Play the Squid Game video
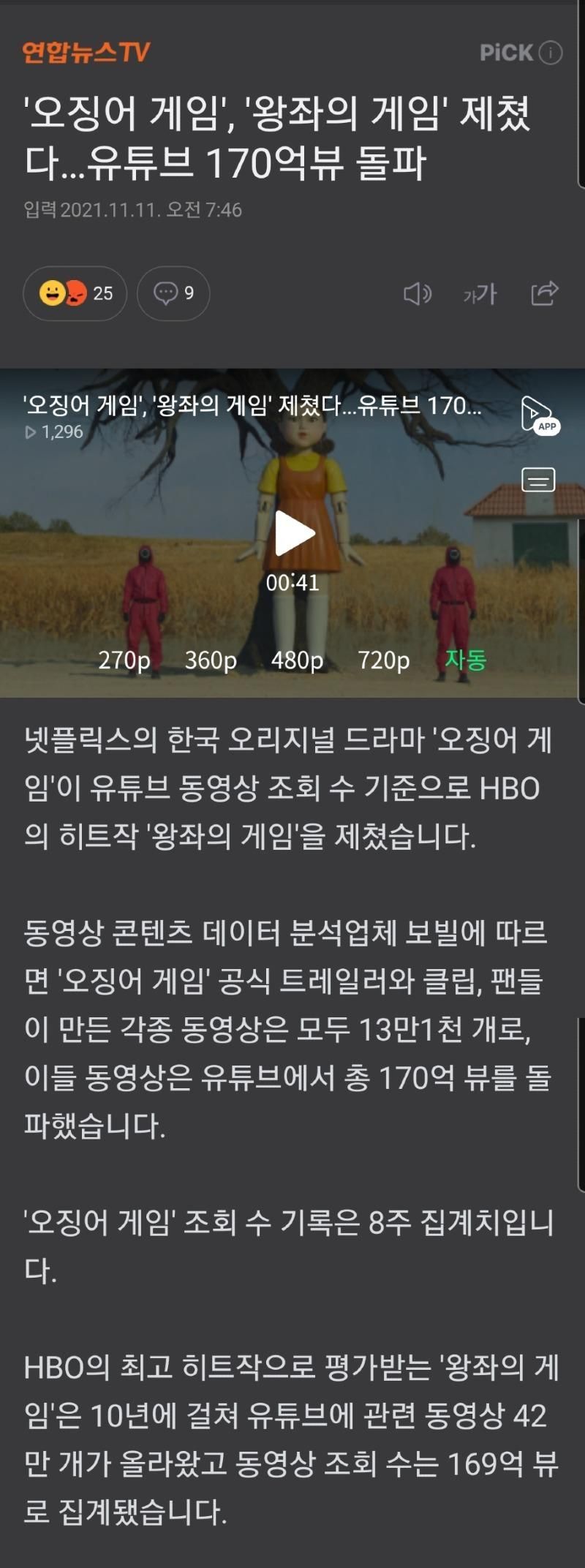The height and width of the screenshot is (1568, 585). [x=293, y=533]
